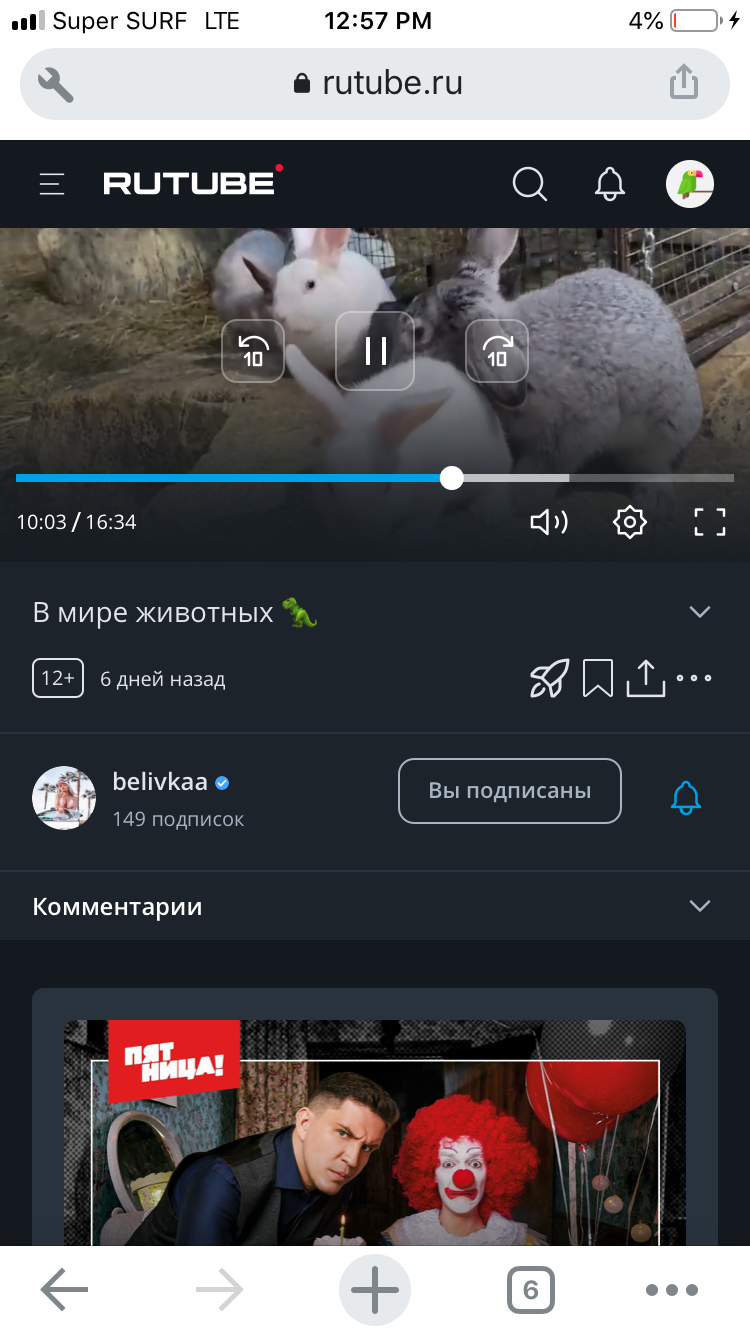Share the video via upload icon
750x1334 pixels.
[646, 678]
